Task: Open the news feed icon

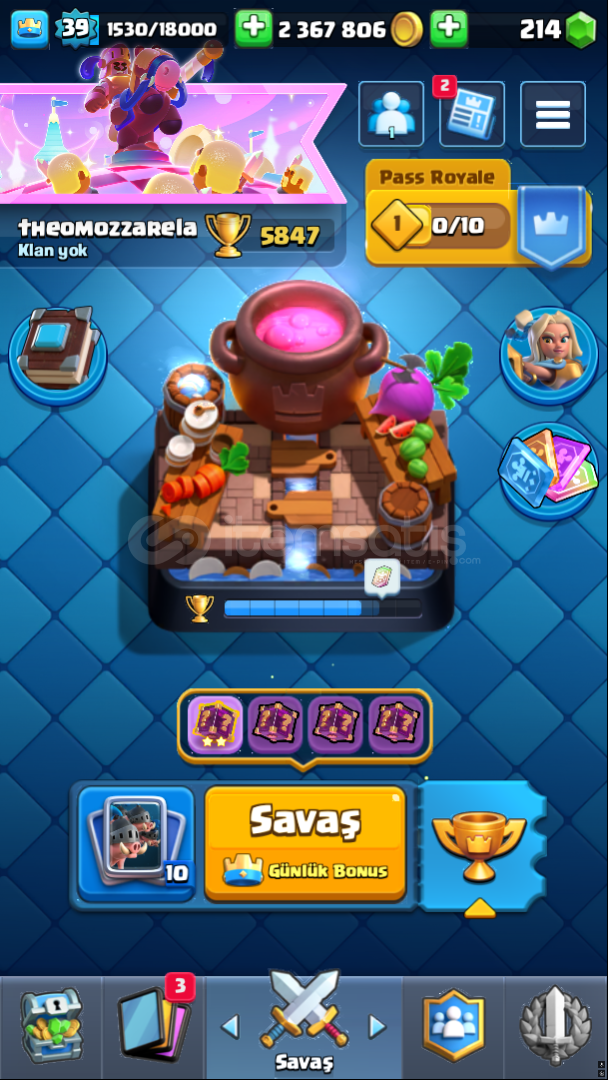Action: click(472, 114)
